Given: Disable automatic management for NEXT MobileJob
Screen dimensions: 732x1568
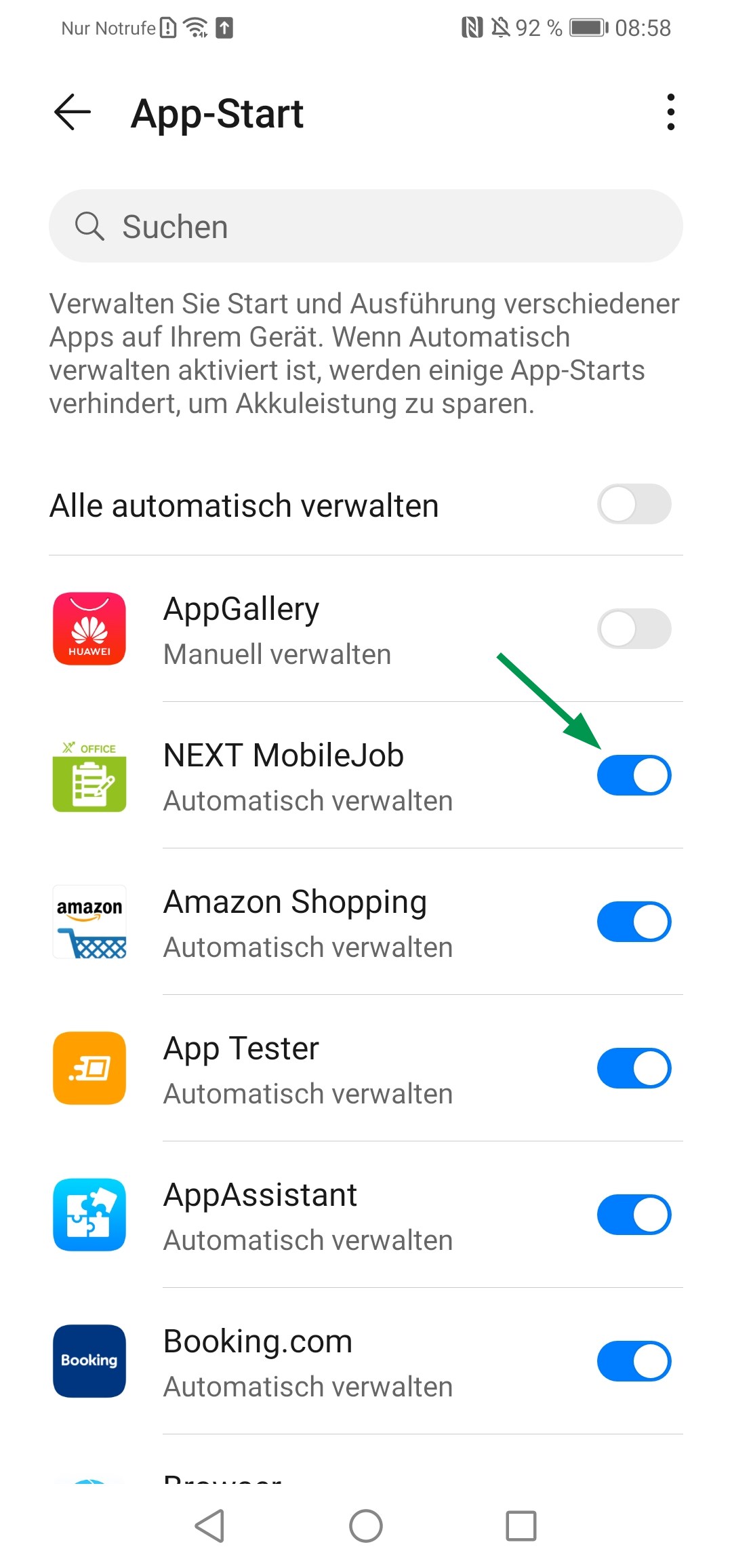Looking at the screenshot, I should [x=634, y=775].
